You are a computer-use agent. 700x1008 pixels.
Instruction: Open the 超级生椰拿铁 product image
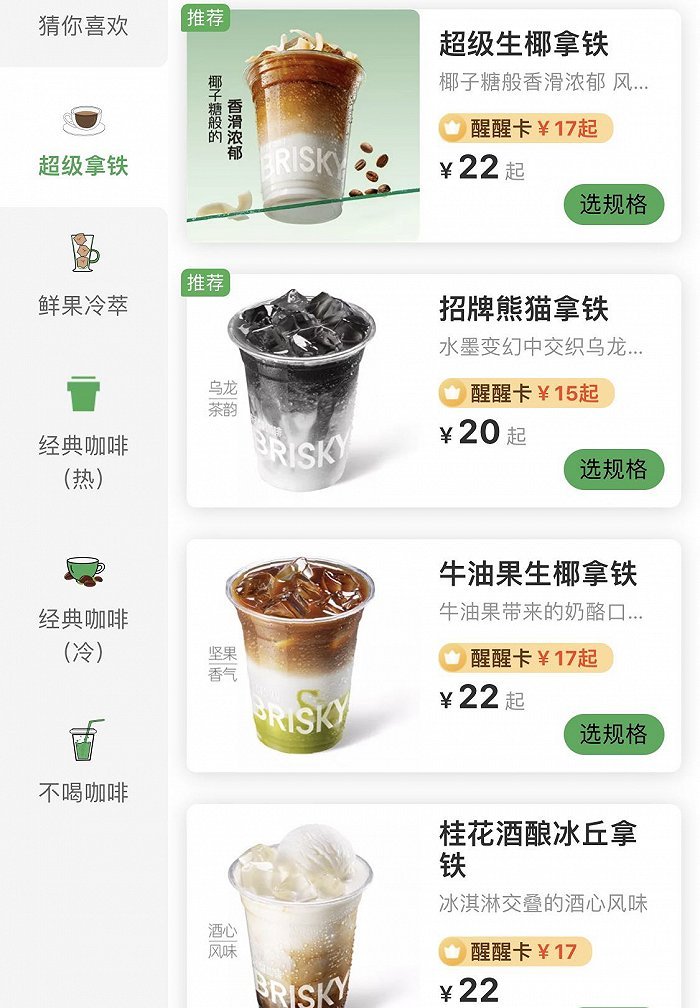click(x=303, y=125)
